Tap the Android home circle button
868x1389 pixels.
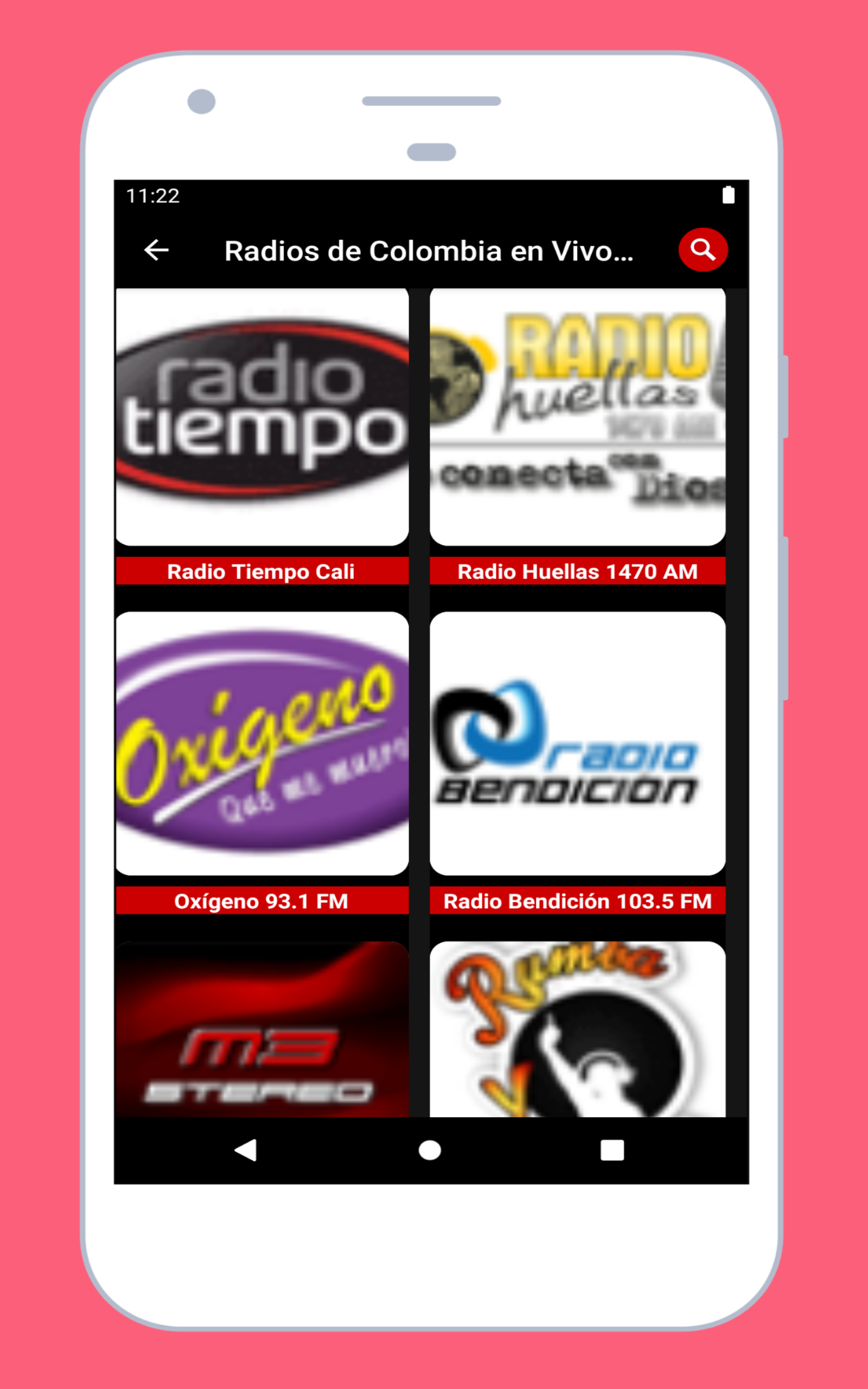coord(431,1151)
